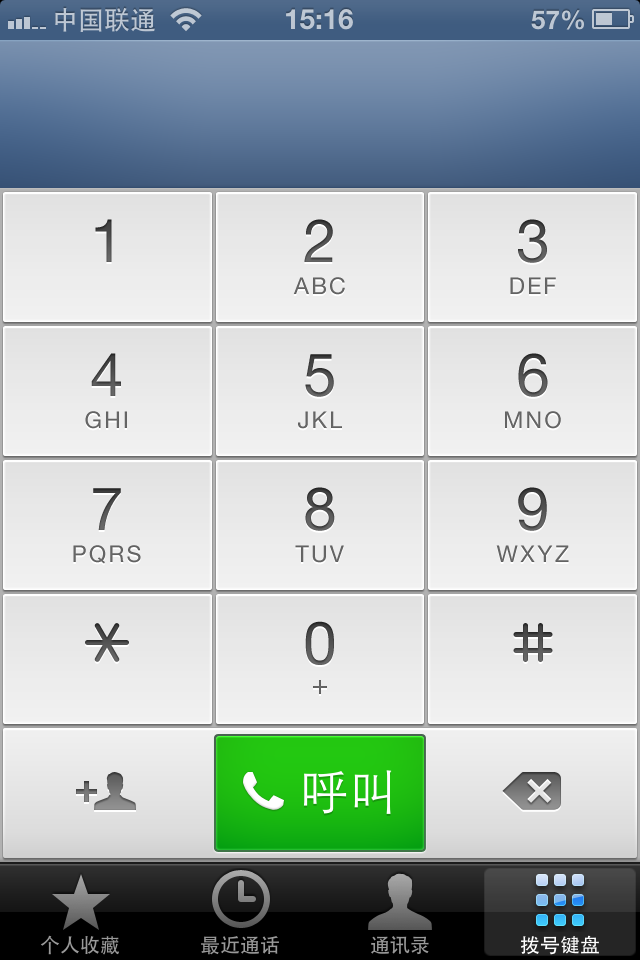Open the 最近通话 recent calls tab
The image size is (640, 960).
coord(240,912)
